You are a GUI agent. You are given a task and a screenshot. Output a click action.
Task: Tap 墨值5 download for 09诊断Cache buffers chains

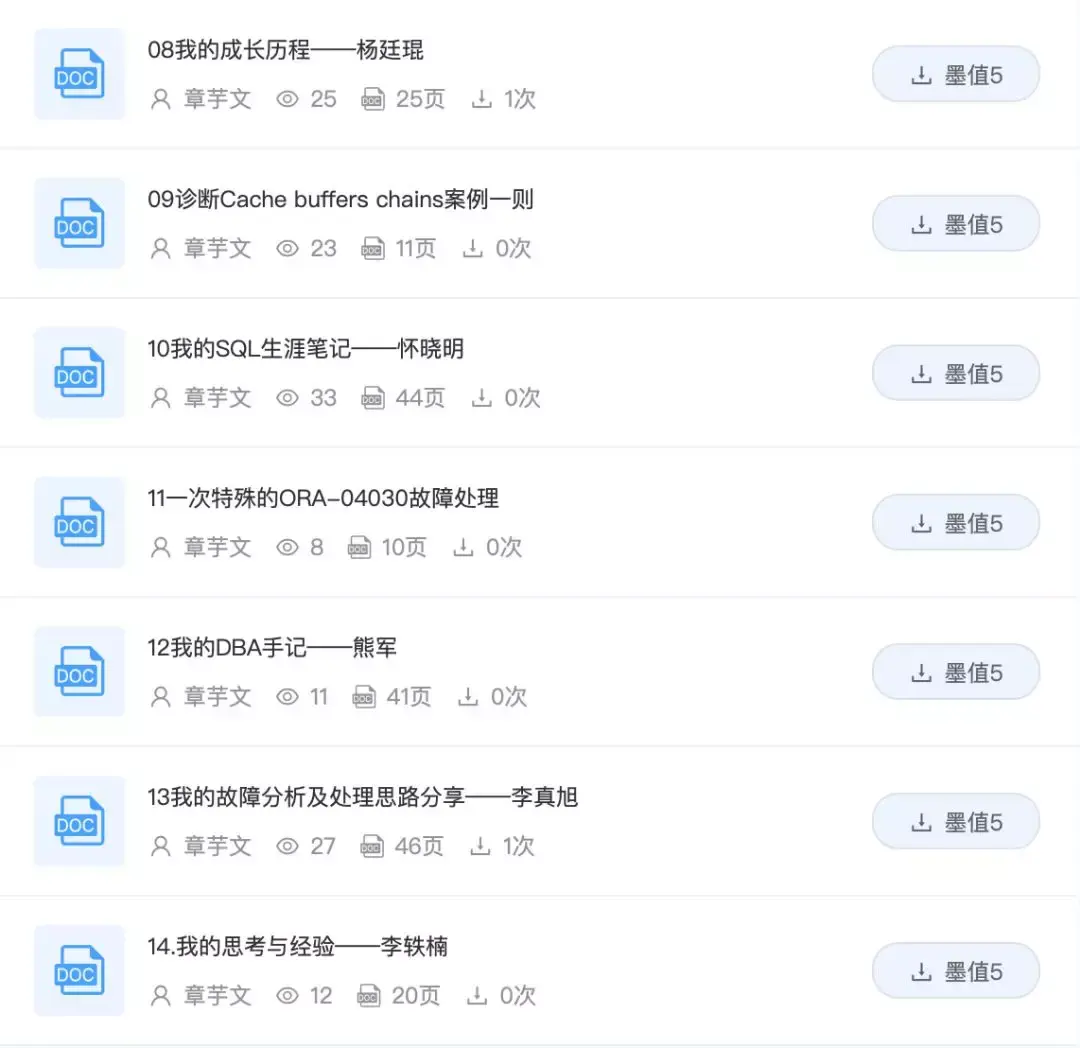point(956,224)
